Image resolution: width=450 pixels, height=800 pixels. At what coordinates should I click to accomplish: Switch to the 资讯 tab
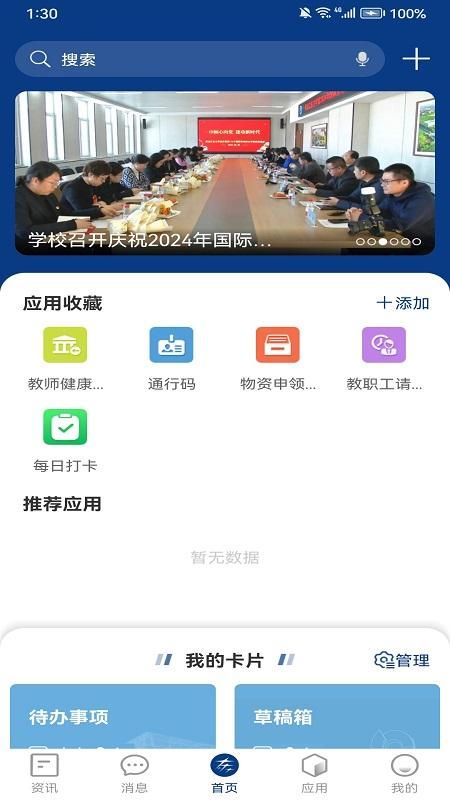(x=45, y=774)
